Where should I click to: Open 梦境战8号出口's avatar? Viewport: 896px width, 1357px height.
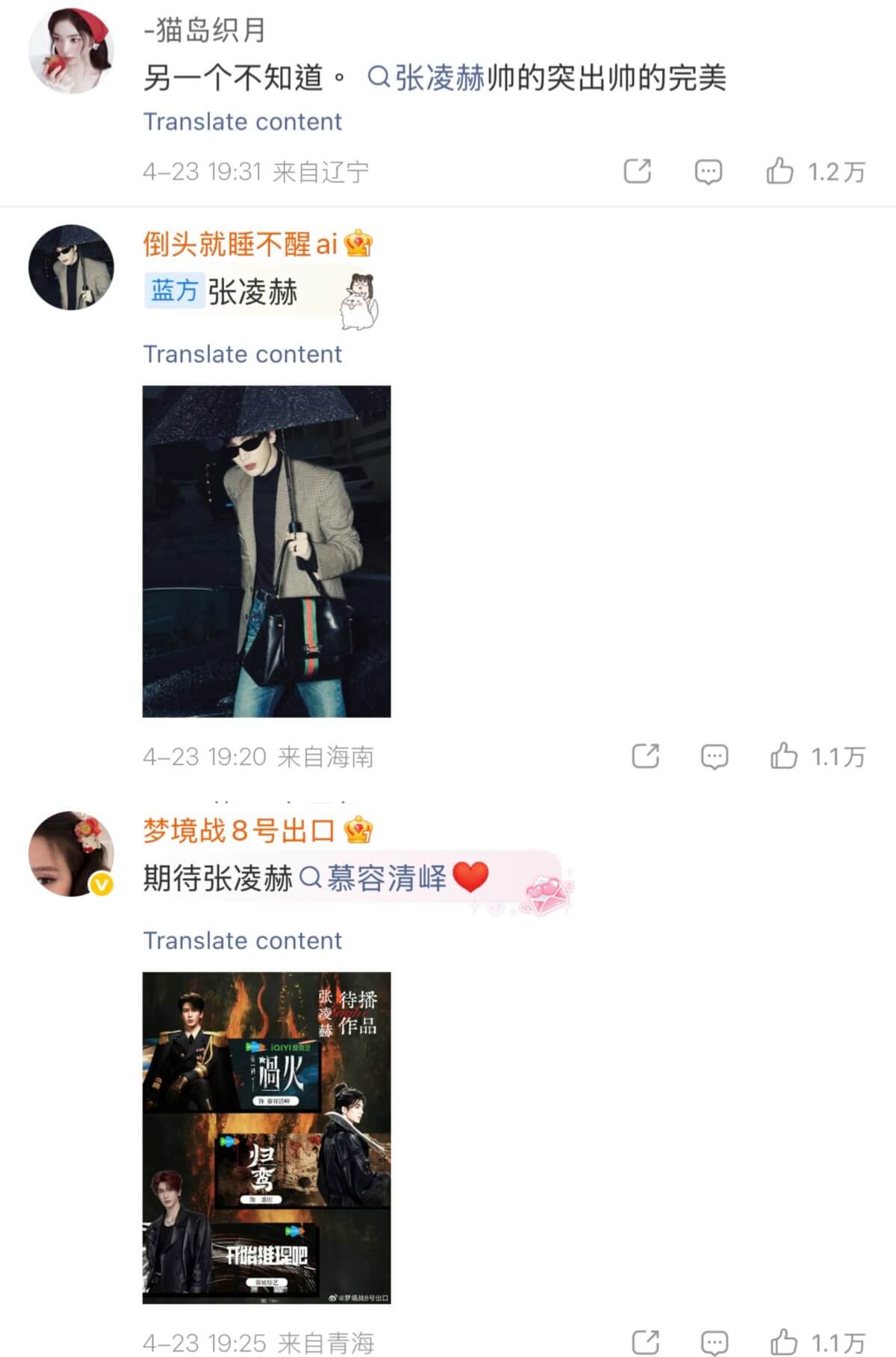pyautogui.click(x=71, y=854)
